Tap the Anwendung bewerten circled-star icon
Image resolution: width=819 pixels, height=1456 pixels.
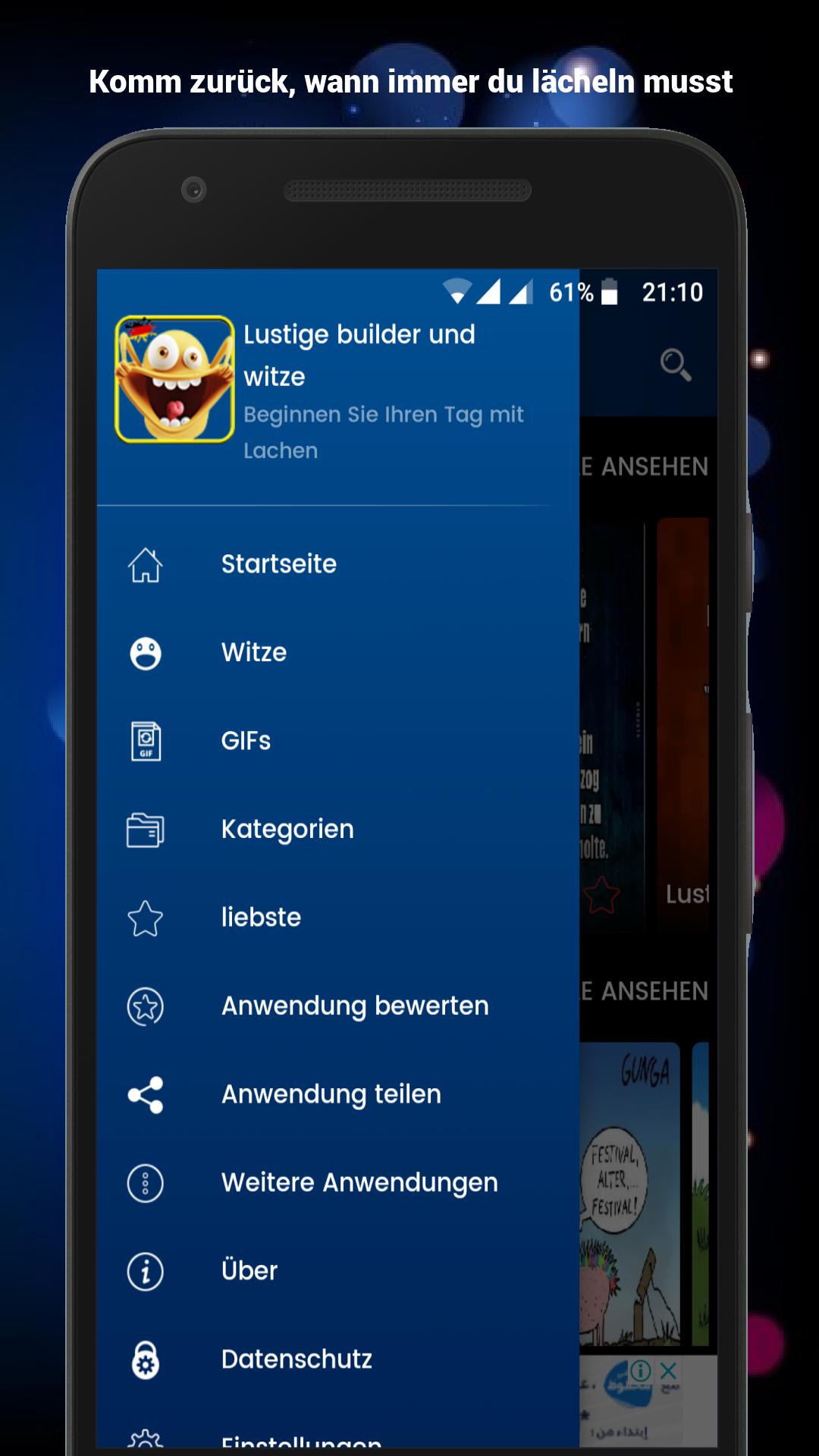146,1006
